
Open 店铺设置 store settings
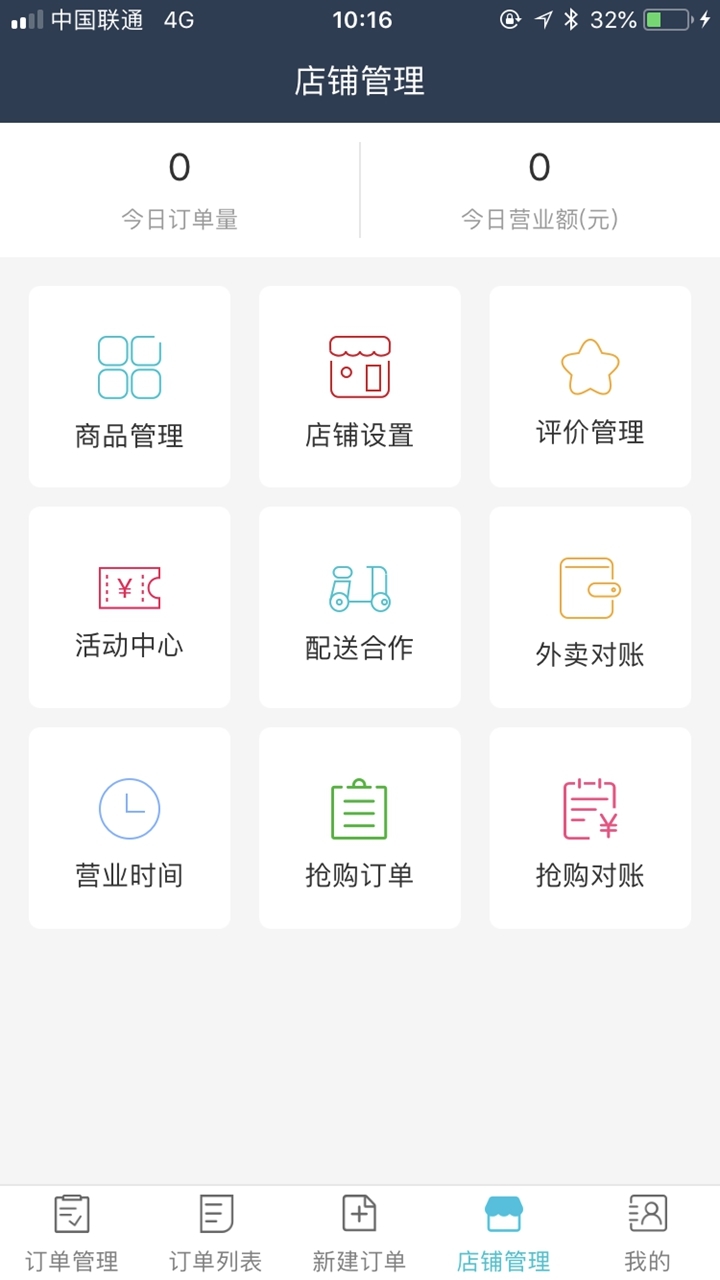pos(360,387)
